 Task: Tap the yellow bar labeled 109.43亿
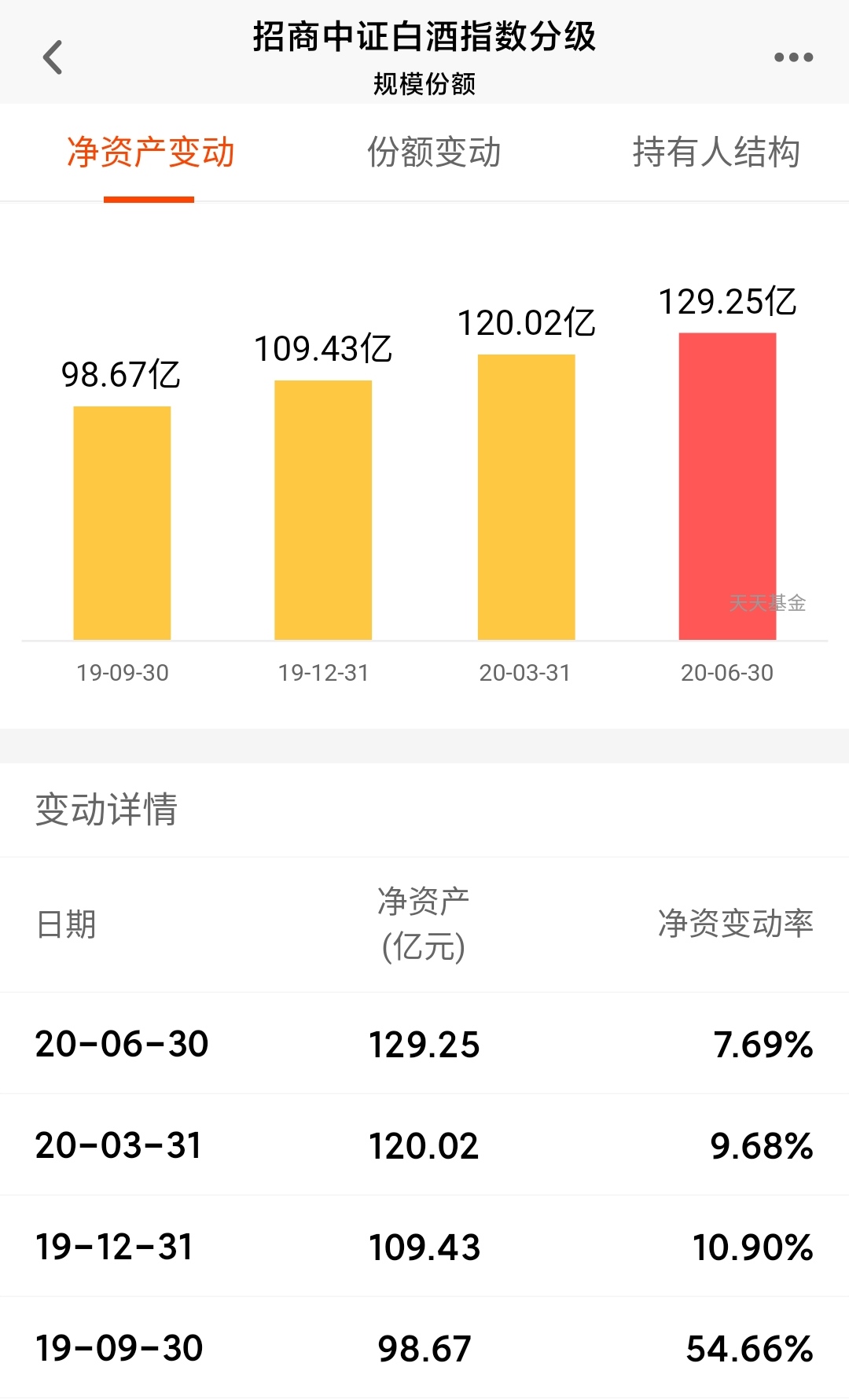pos(323,511)
